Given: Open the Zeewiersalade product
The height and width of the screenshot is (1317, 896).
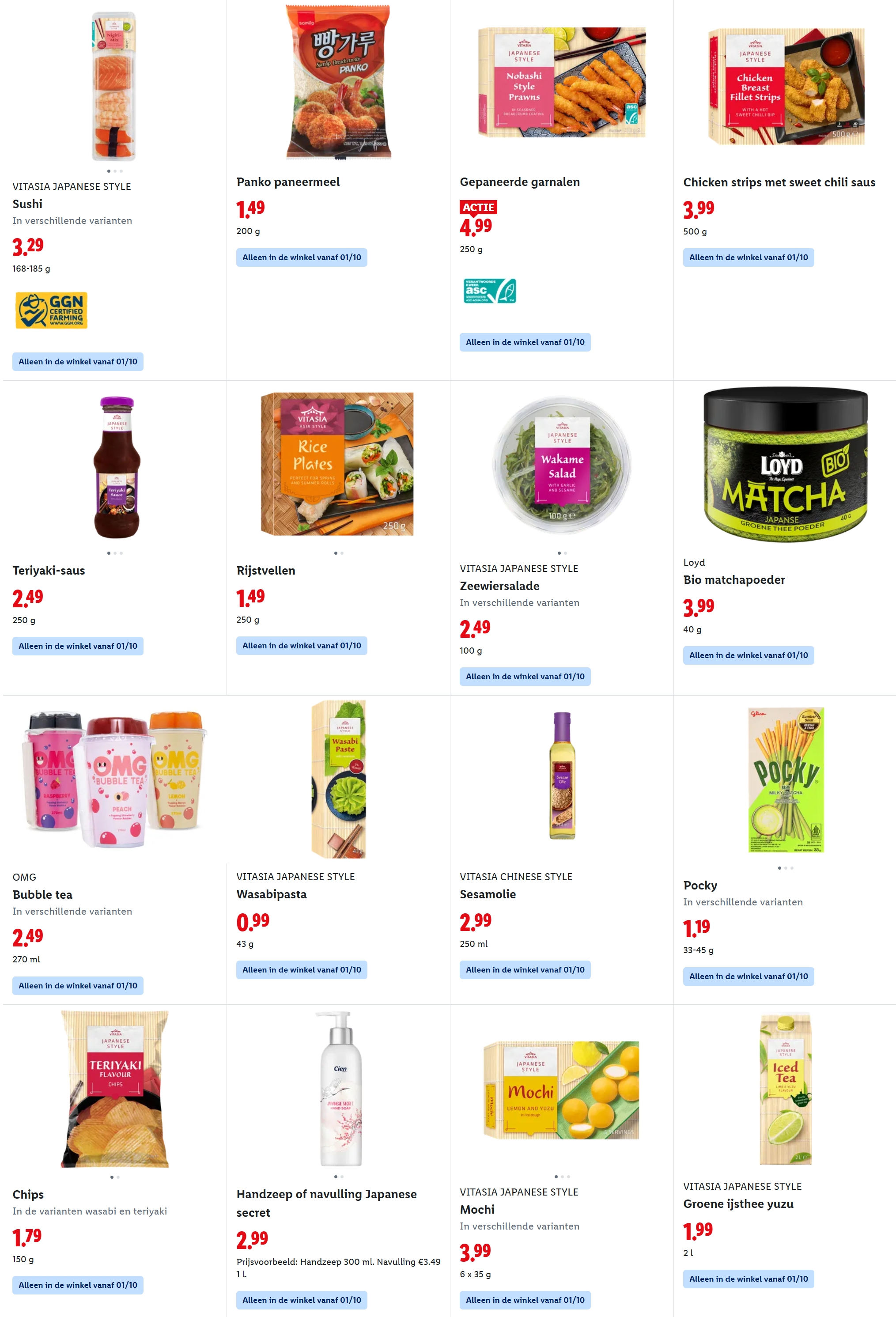Looking at the screenshot, I should [x=499, y=585].
